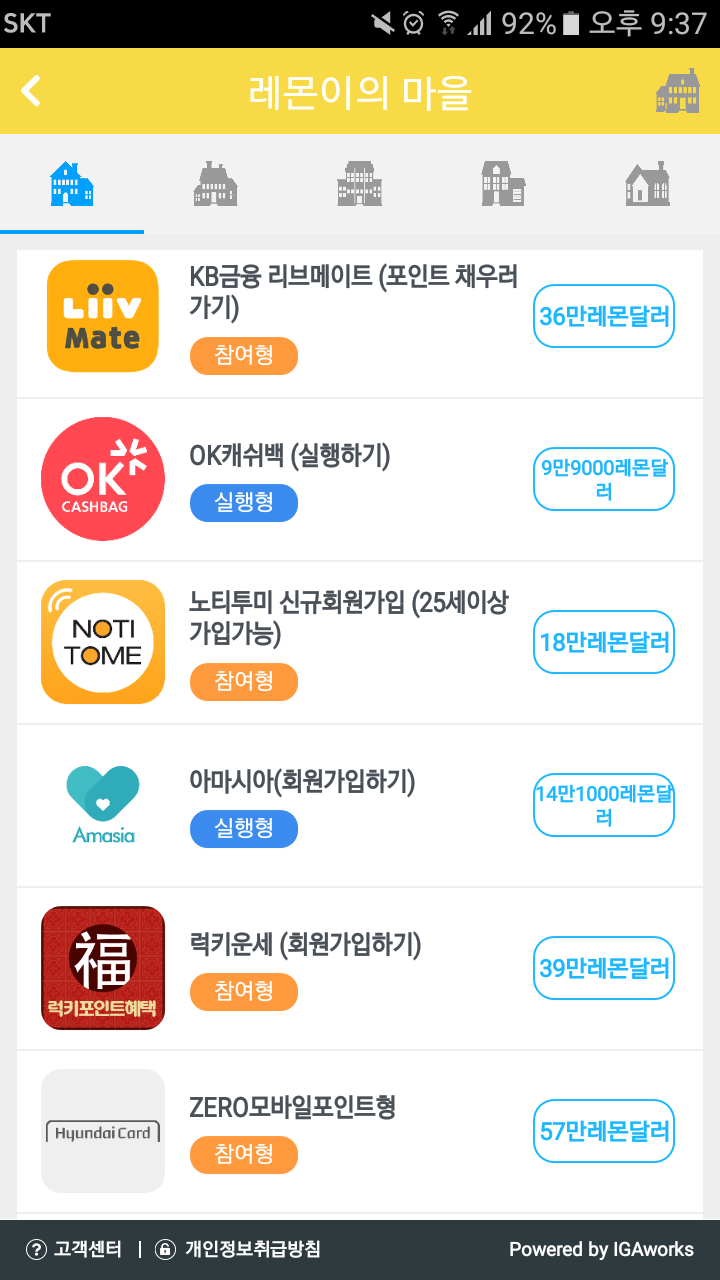Viewport: 720px width, 1280px height.
Task: Switch to the fifth house tab
Action: pos(647,184)
